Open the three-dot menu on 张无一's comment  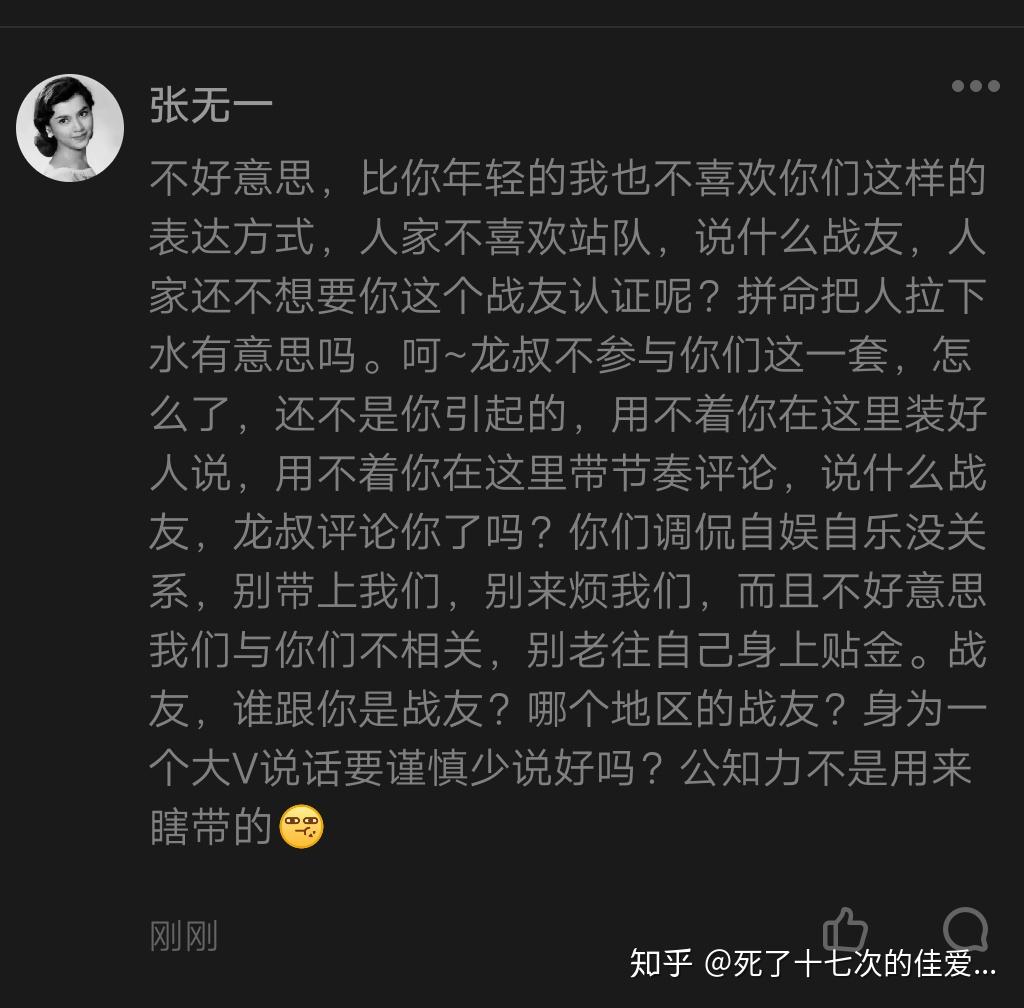click(x=975, y=87)
